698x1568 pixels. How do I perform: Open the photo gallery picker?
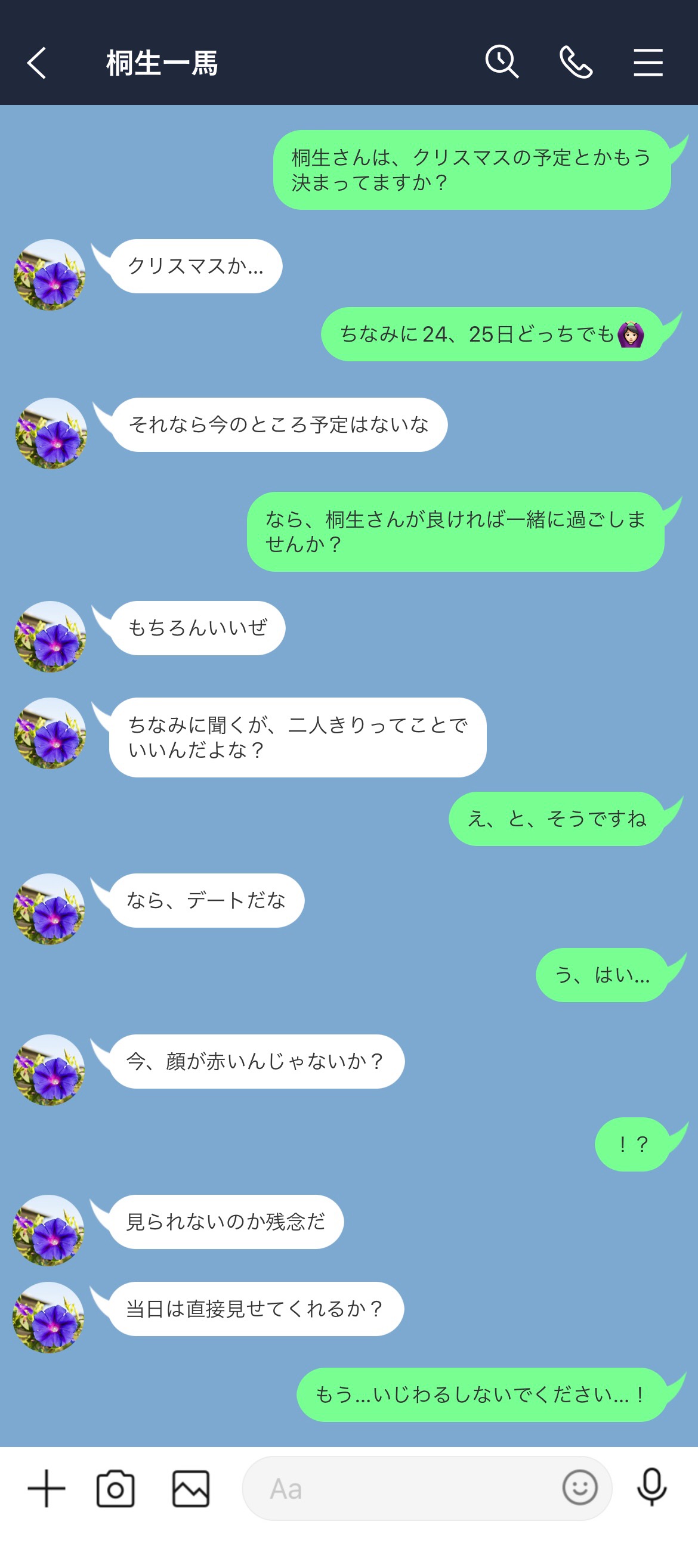pos(191,1488)
